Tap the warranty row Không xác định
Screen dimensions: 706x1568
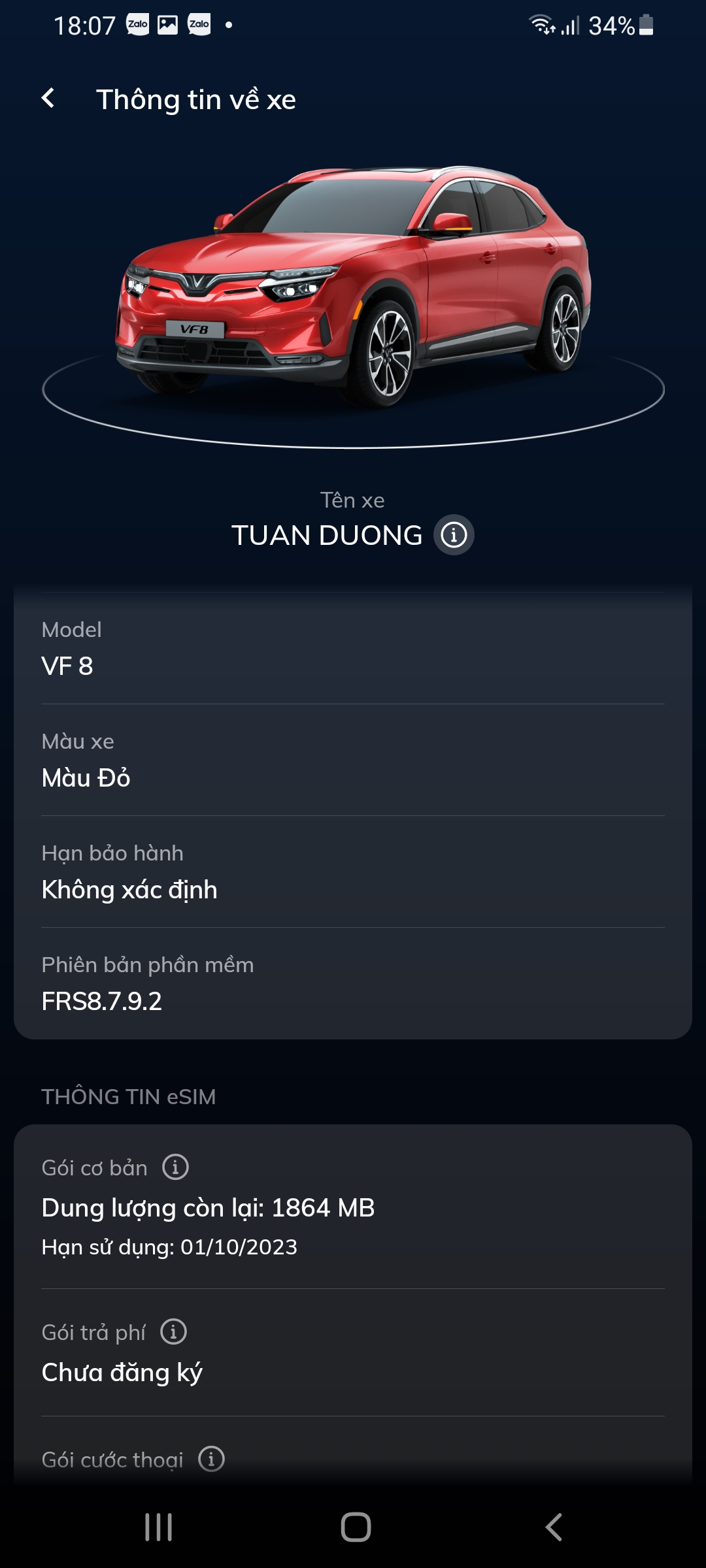(129, 890)
